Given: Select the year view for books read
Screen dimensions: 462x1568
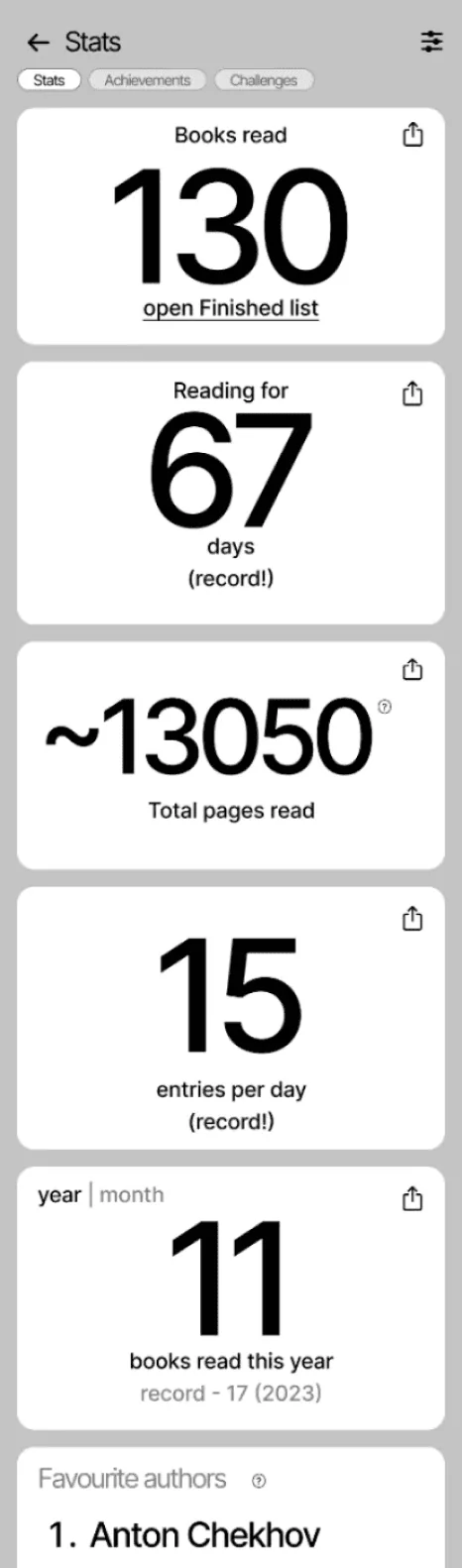Looking at the screenshot, I should [58, 1195].
